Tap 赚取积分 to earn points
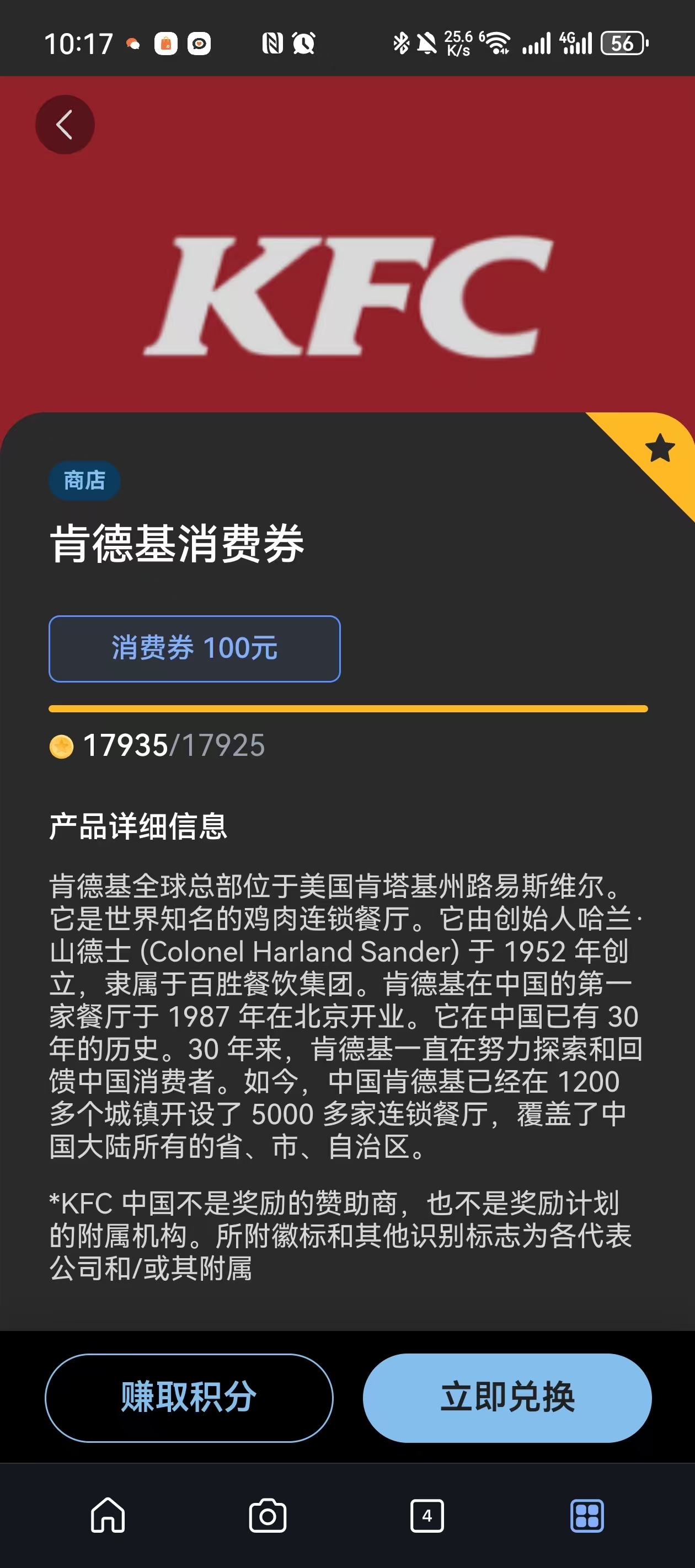Viewport: 695px width, 1568px height. tap(189, 1397)
